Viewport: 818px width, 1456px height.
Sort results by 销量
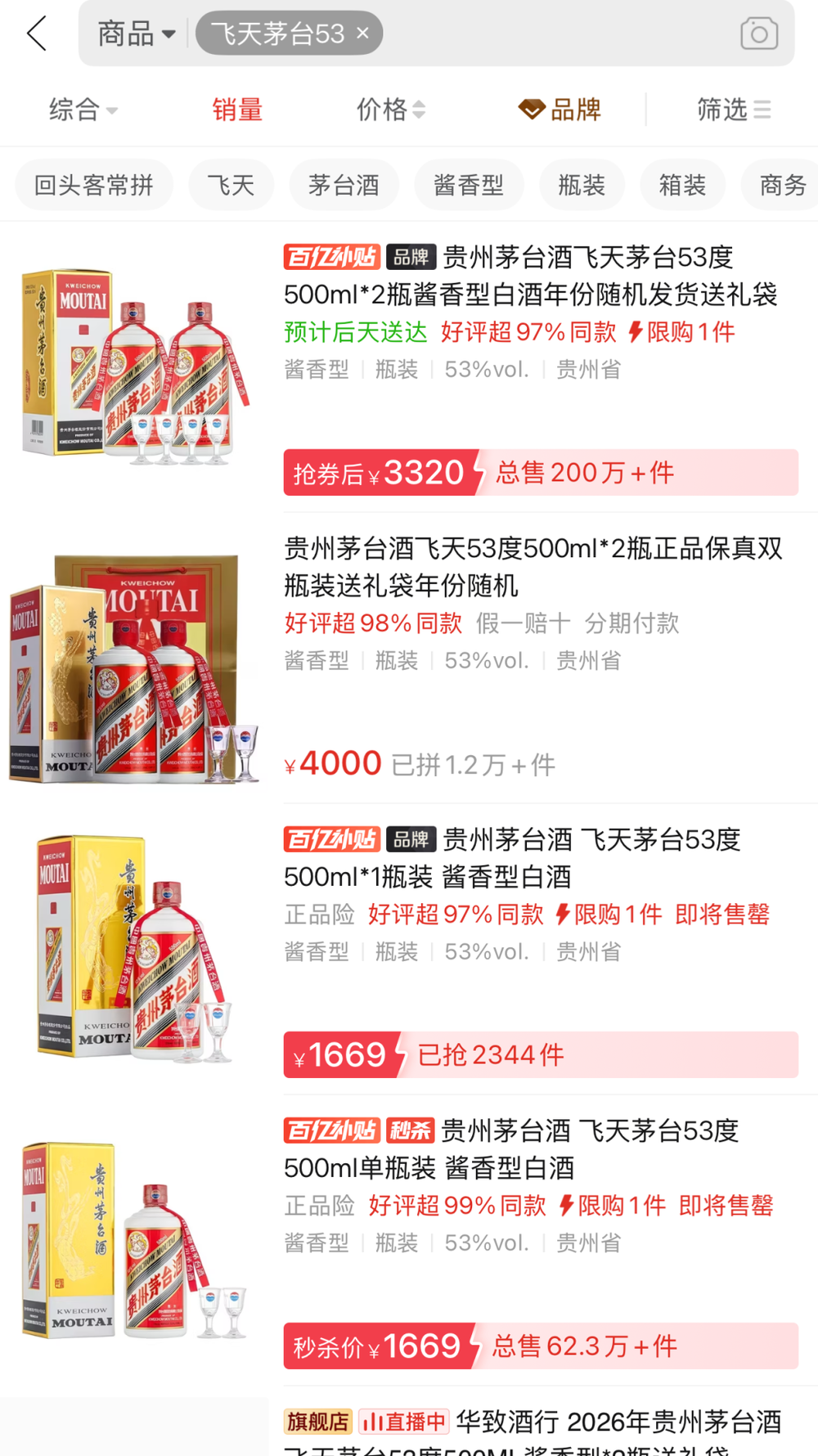pos(237,109)
